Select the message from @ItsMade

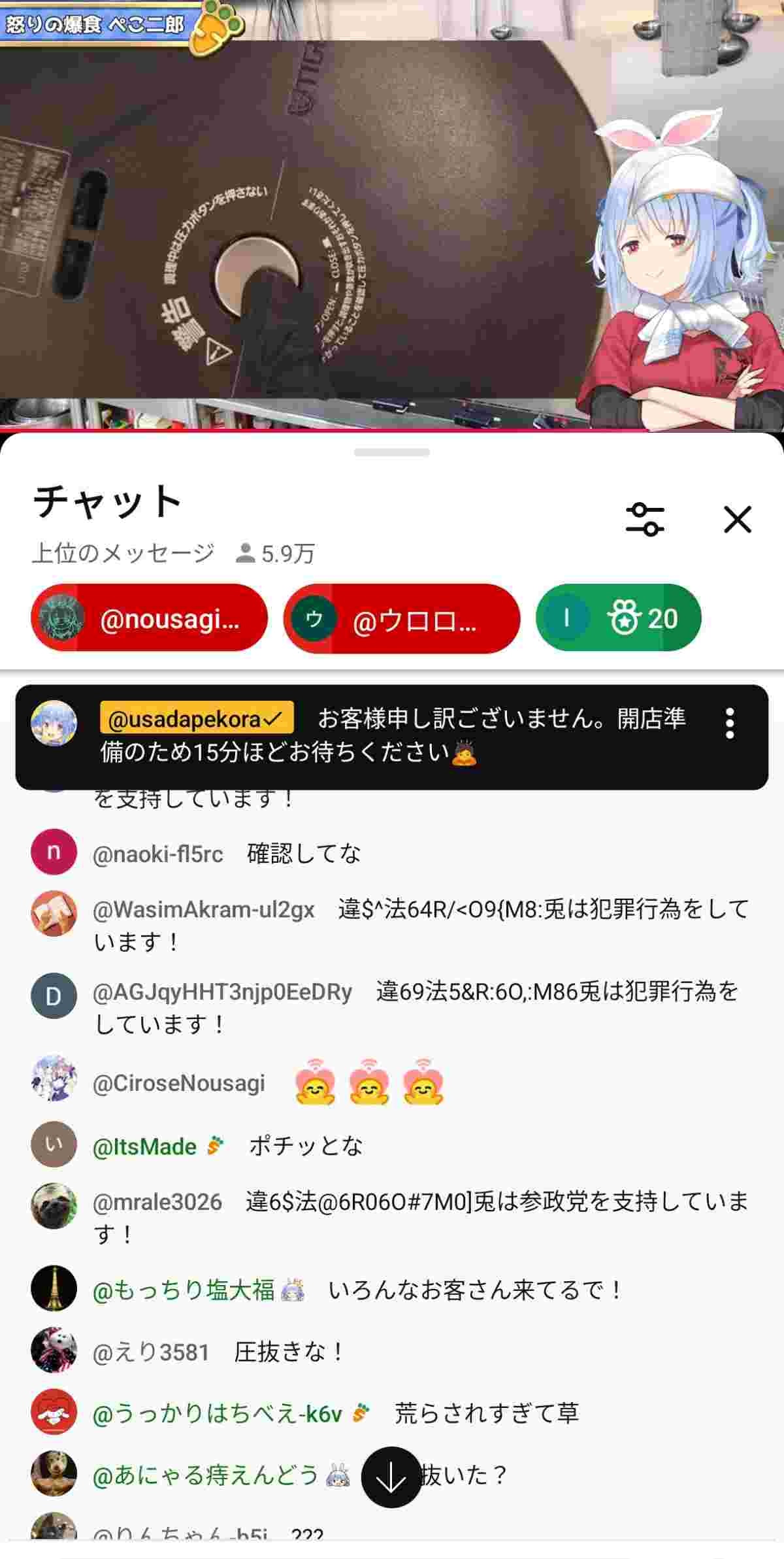(x=305, y=1146)
